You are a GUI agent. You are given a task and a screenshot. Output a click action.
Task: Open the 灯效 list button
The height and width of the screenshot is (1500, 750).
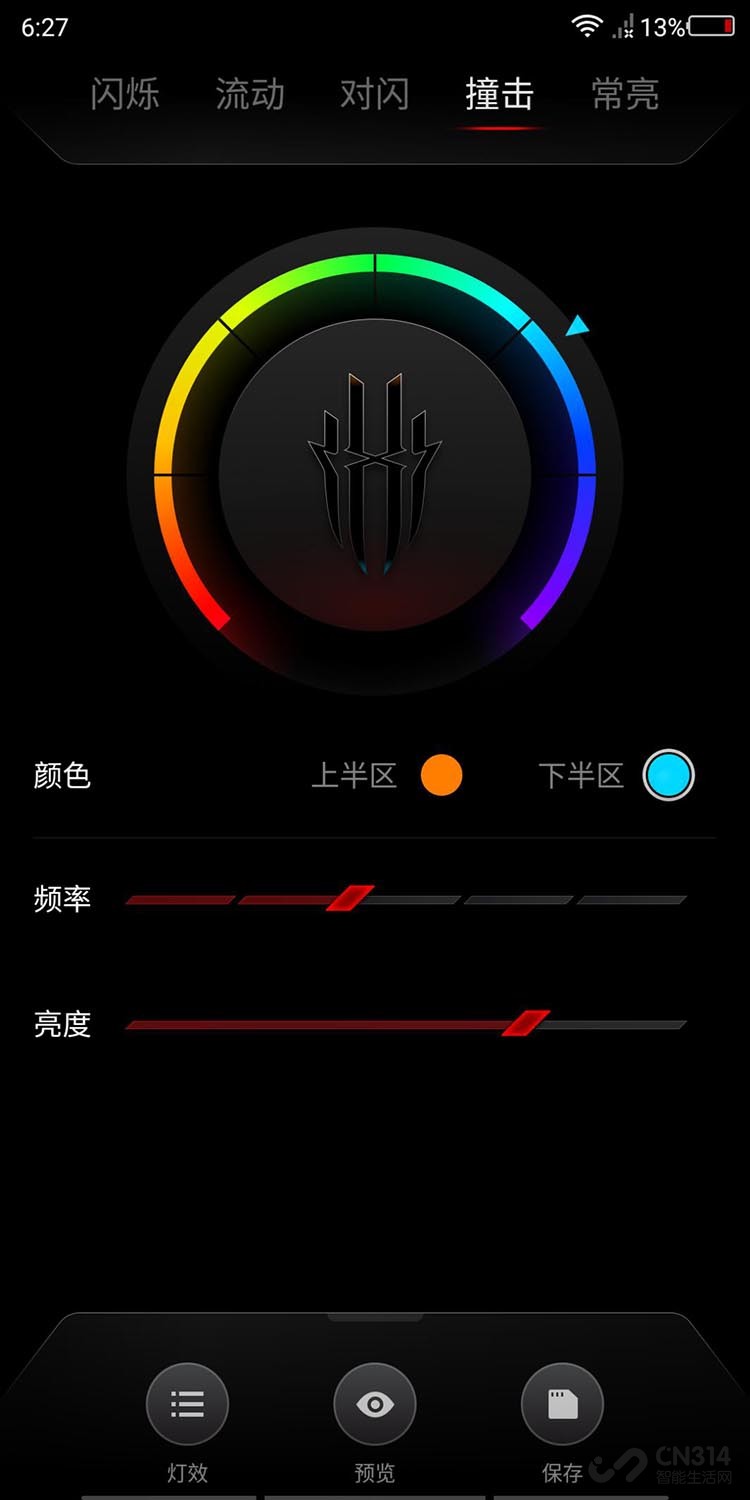tap(187, 1405)
